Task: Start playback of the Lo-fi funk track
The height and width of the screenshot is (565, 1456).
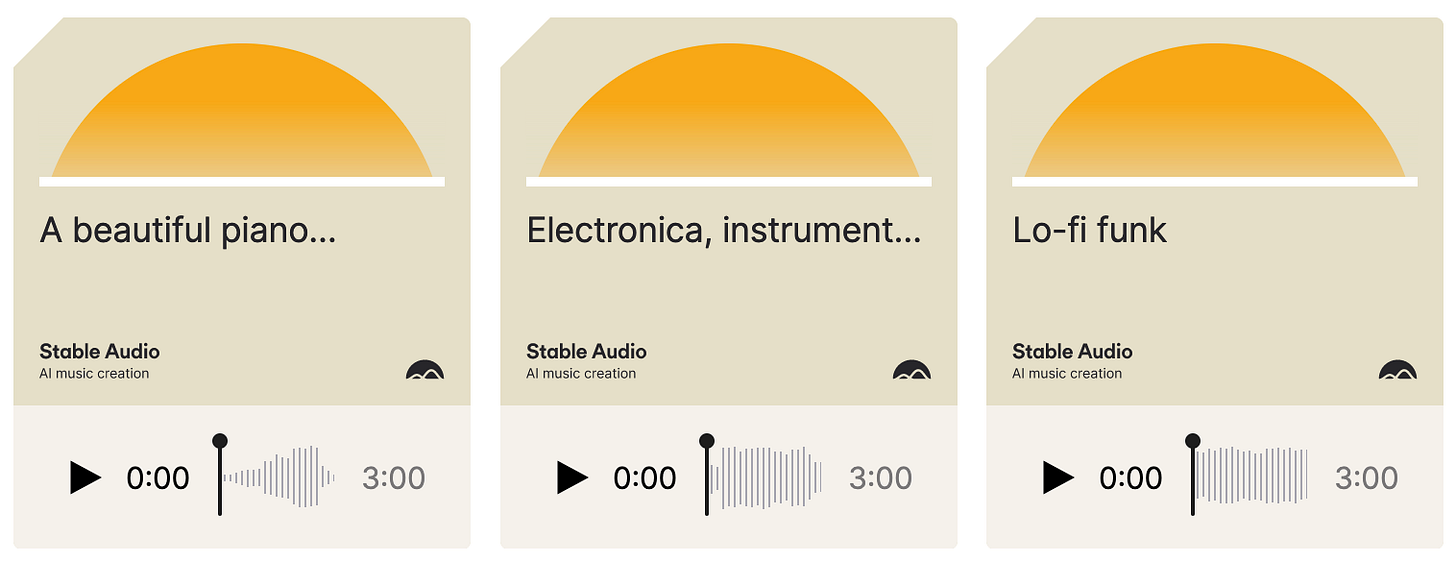Action: pyautogui.click(x=1059, y=478)
